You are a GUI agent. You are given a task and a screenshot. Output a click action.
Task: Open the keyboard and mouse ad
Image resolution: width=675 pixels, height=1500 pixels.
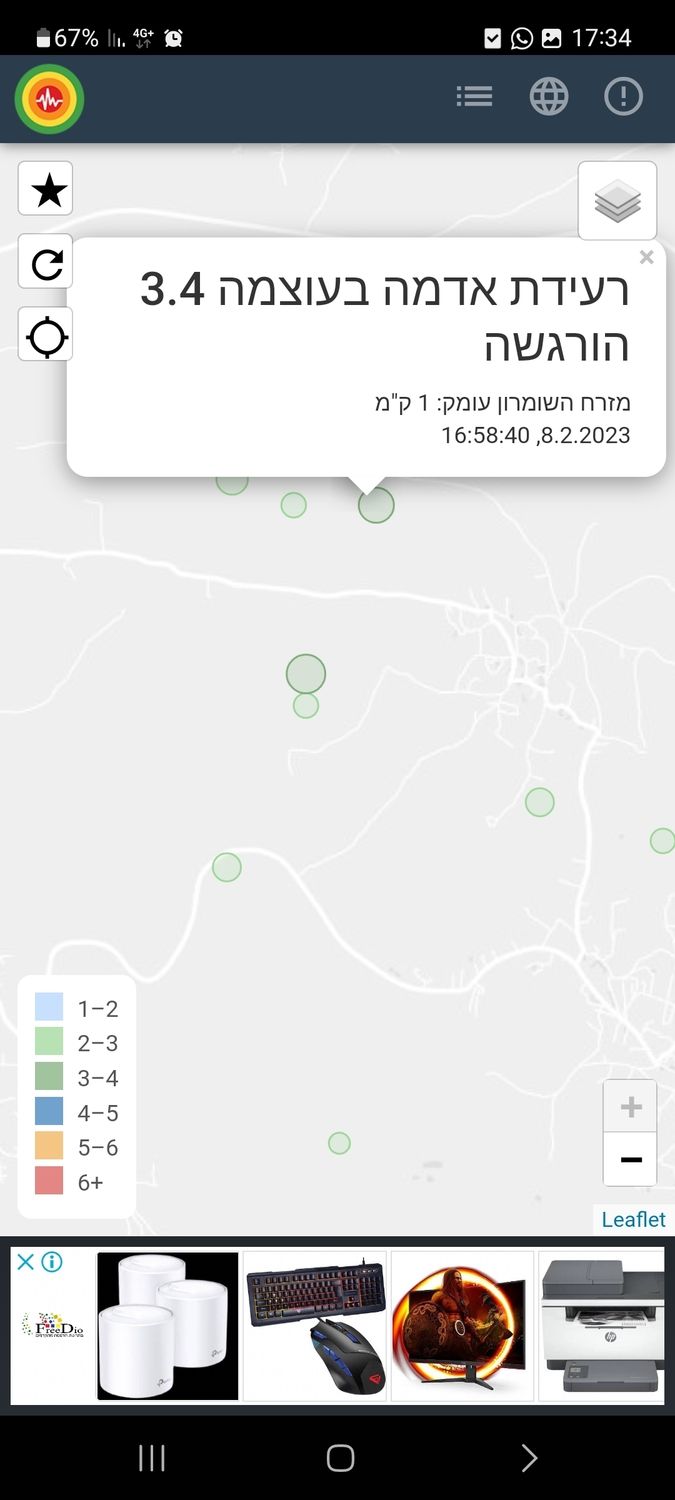pyautogui.click(x=314, y=1325)
